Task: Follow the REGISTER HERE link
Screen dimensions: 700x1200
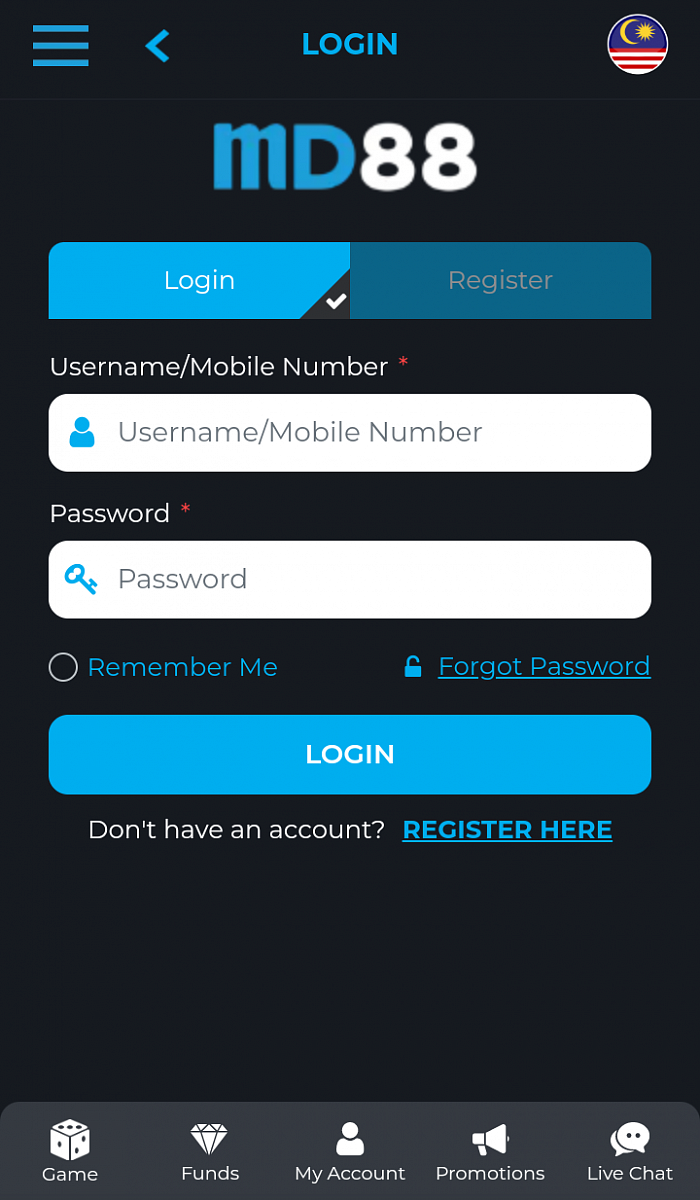Action: 507,830
